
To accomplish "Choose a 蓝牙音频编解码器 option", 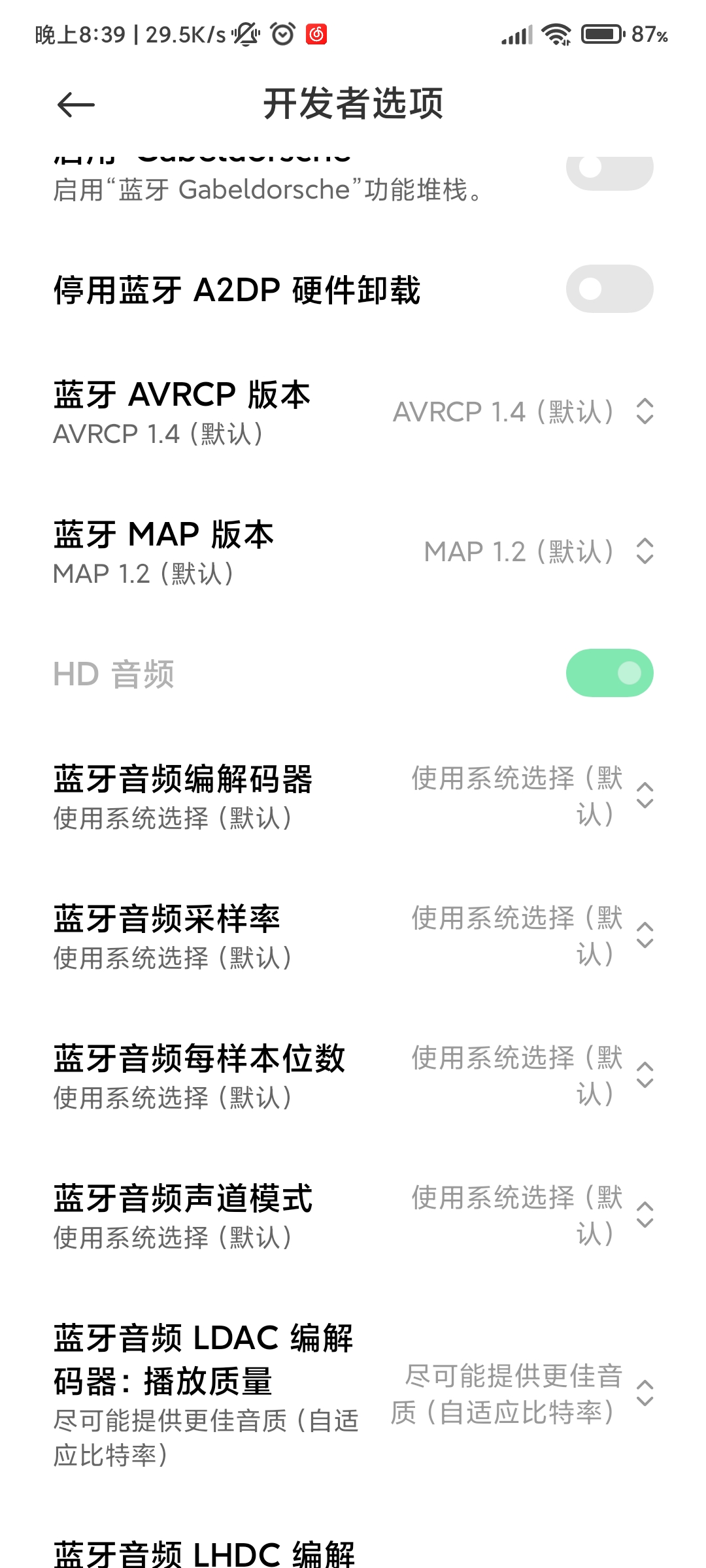I will pyautogui.click(x=531, y=796).
